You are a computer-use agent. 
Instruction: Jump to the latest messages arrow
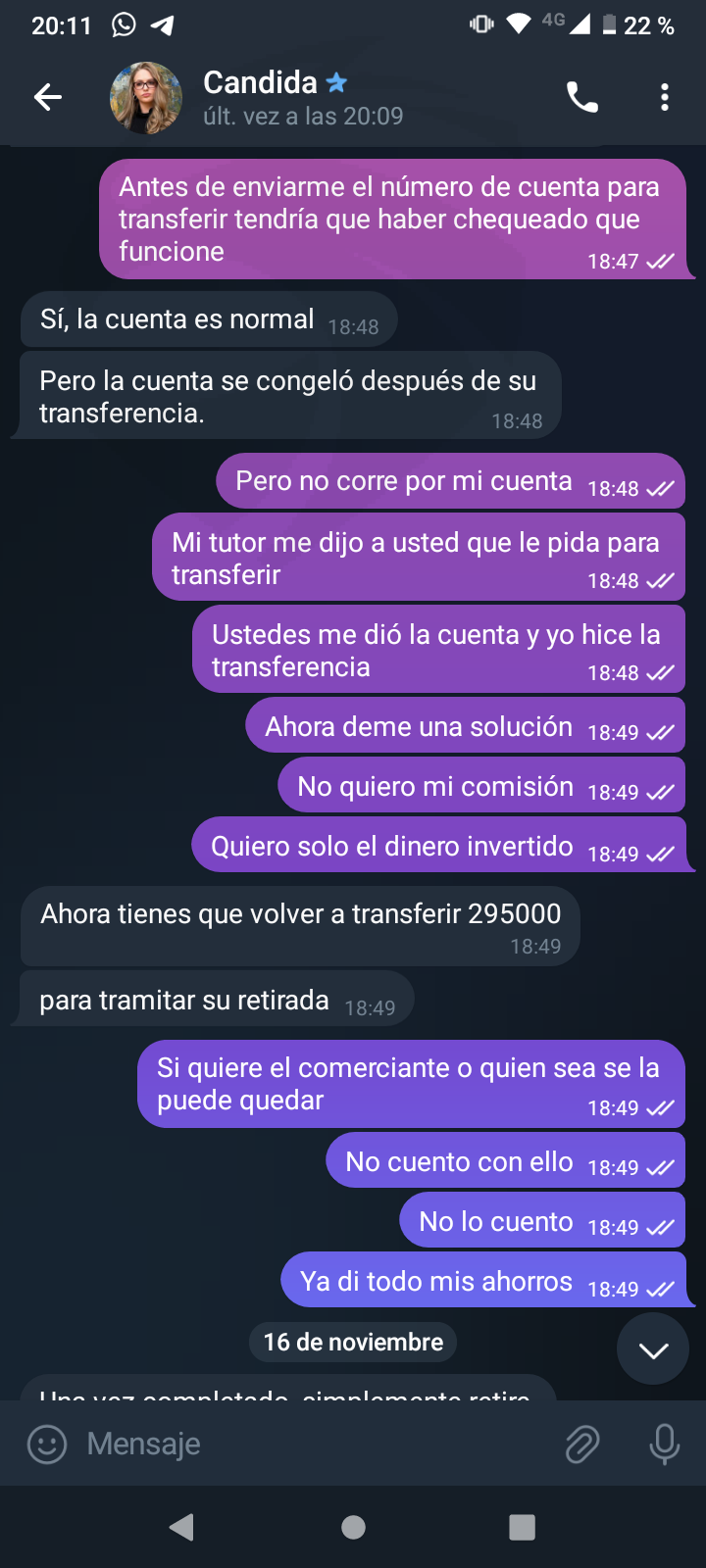[x=653, y=1349]
